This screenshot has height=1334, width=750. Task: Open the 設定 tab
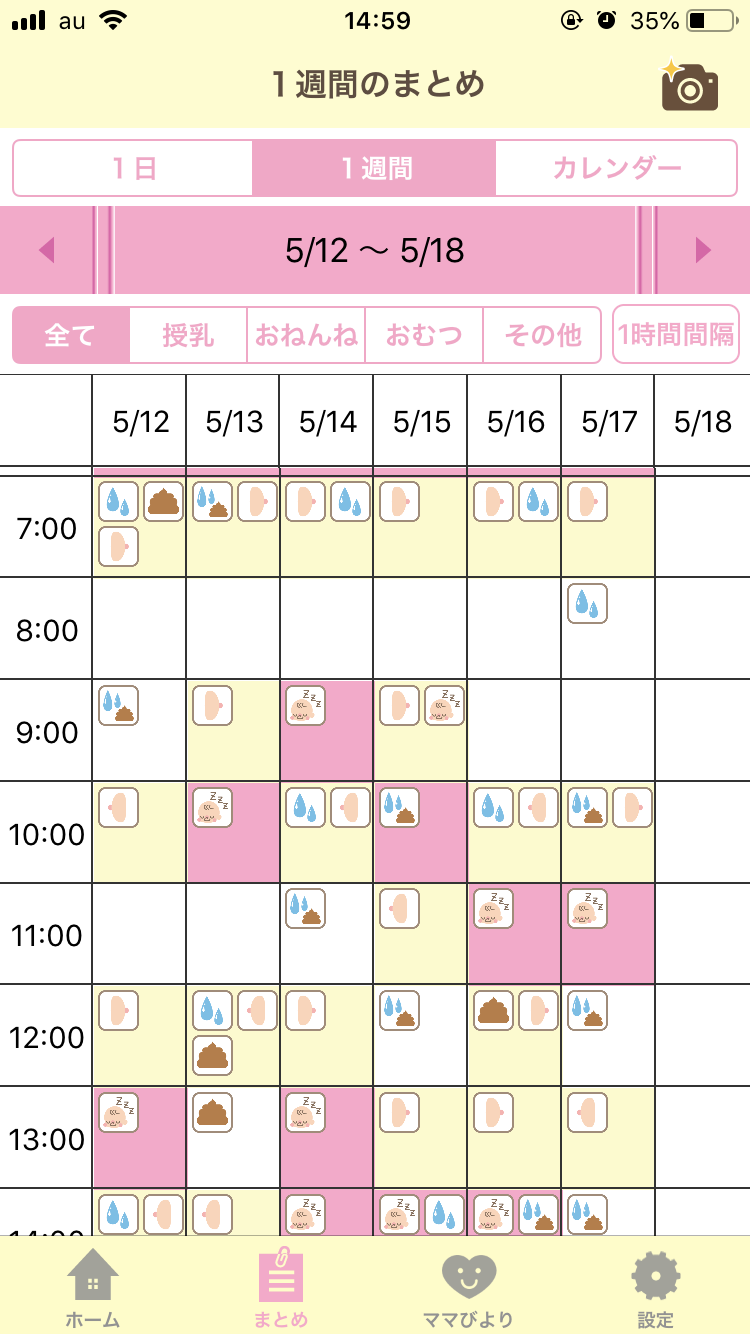click(656, 1288)
